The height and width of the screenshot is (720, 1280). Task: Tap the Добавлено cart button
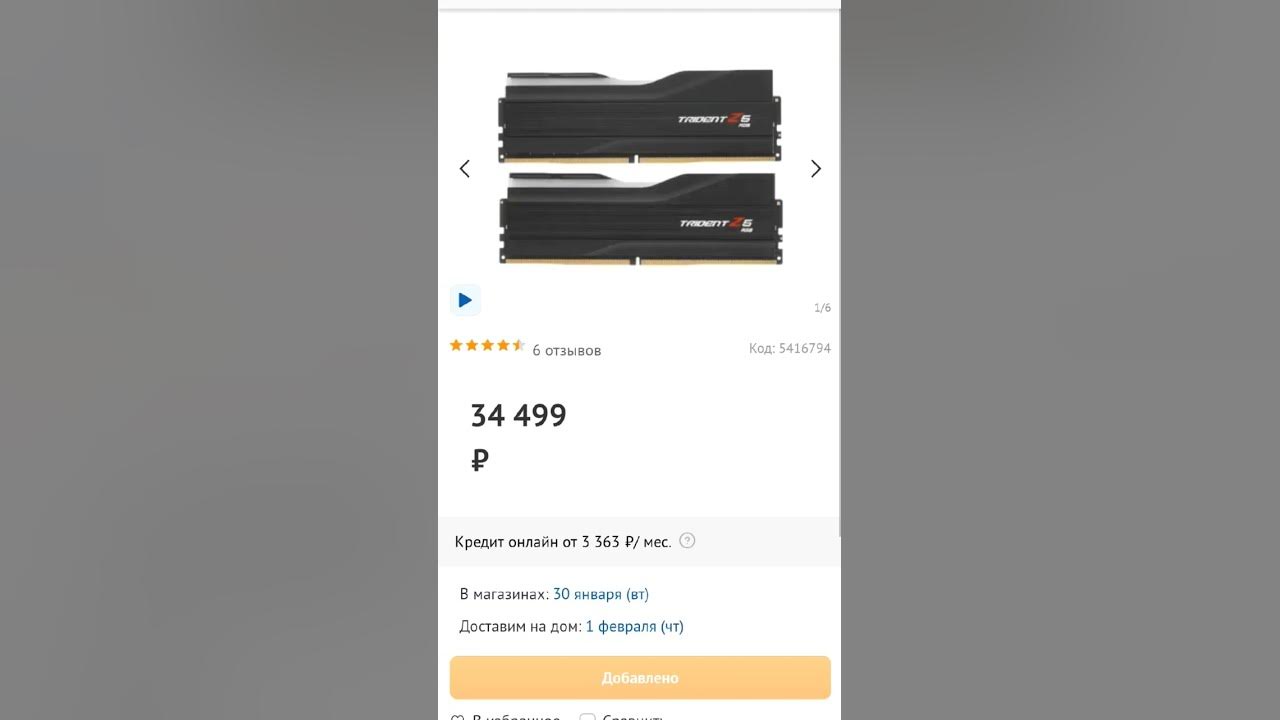click(x=640, y=678)
